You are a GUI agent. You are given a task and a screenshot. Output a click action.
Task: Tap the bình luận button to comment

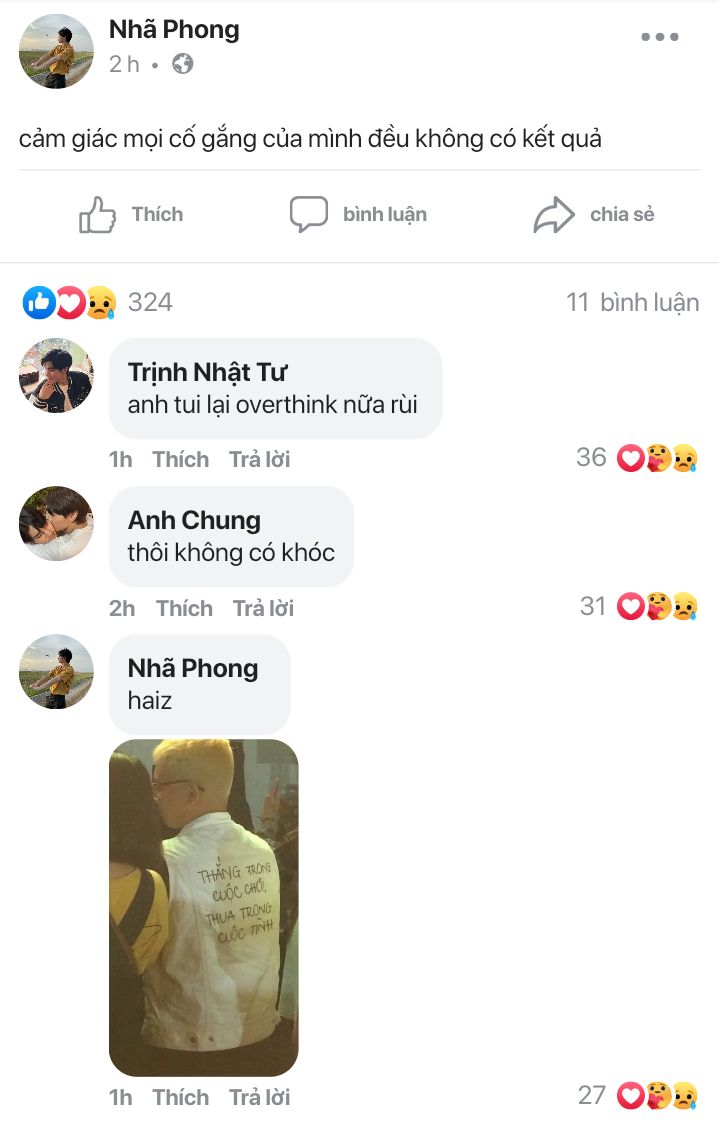(x=358, y=214)
